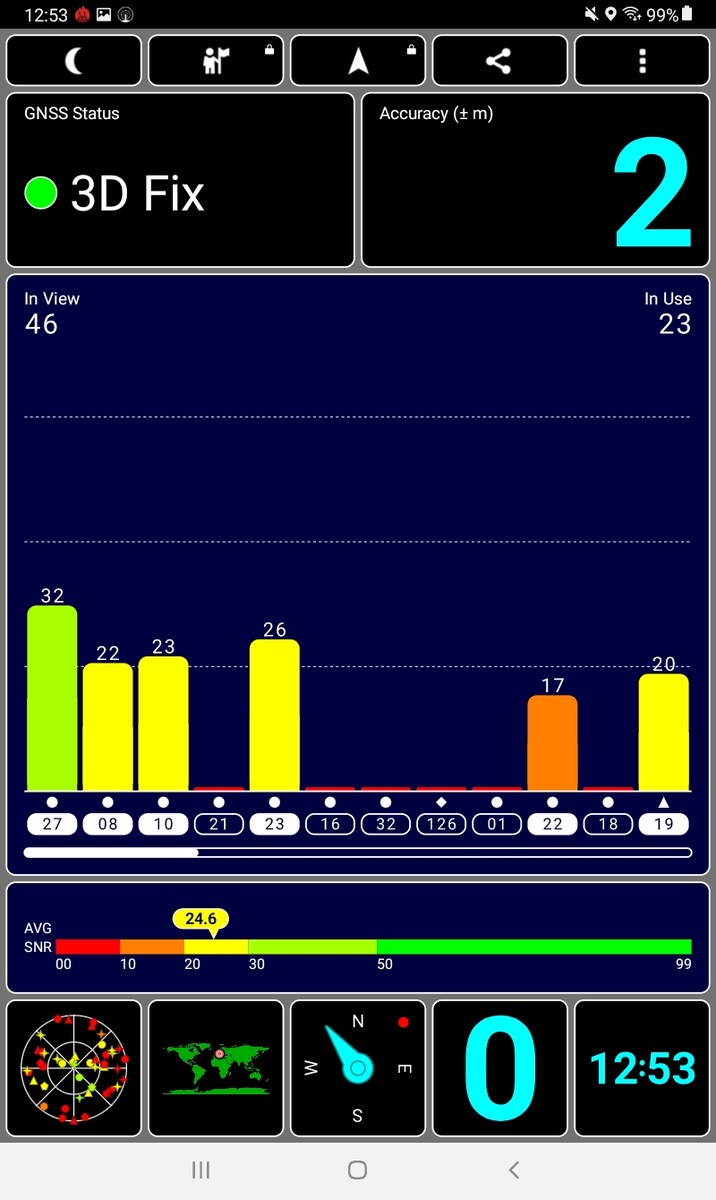Image resolution: width=716 pixels, height=1200 pixels.
Task: Open the three-dot overflow menu
Action: click(x=642, y=62)
